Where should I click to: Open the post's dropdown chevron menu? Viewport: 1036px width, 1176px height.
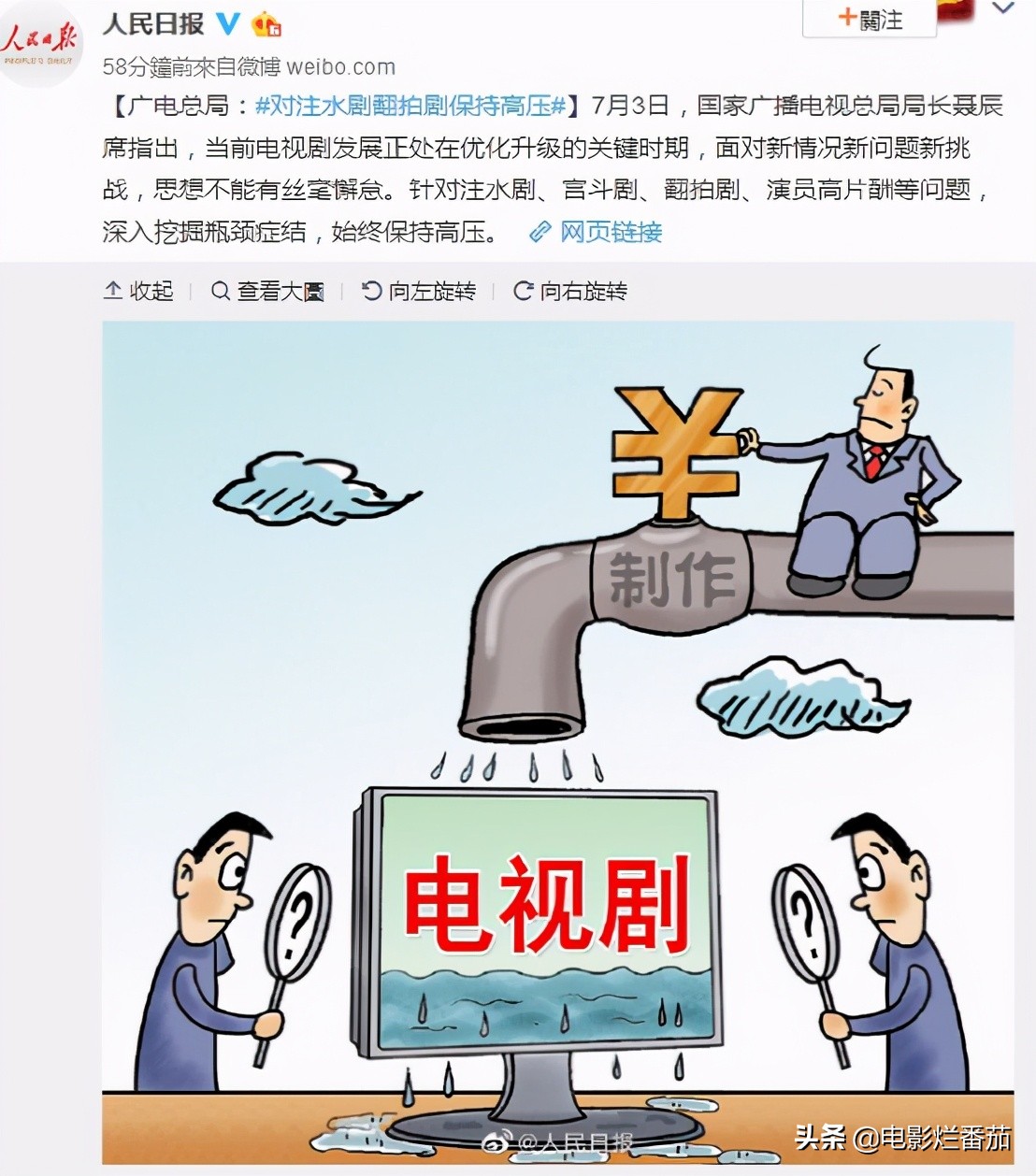coord(1003,9)
